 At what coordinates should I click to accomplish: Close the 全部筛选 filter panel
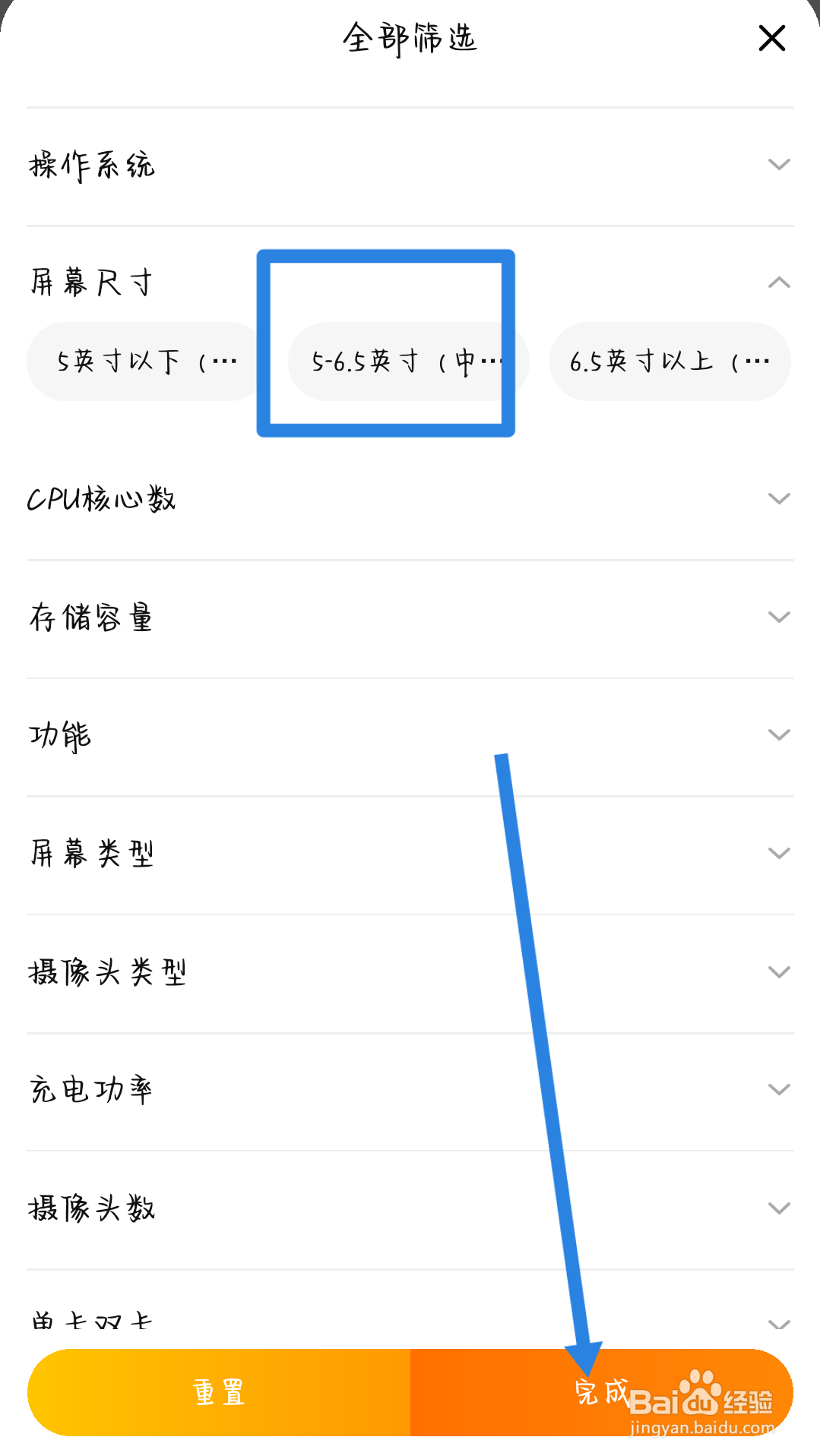(x=771, y=38)
